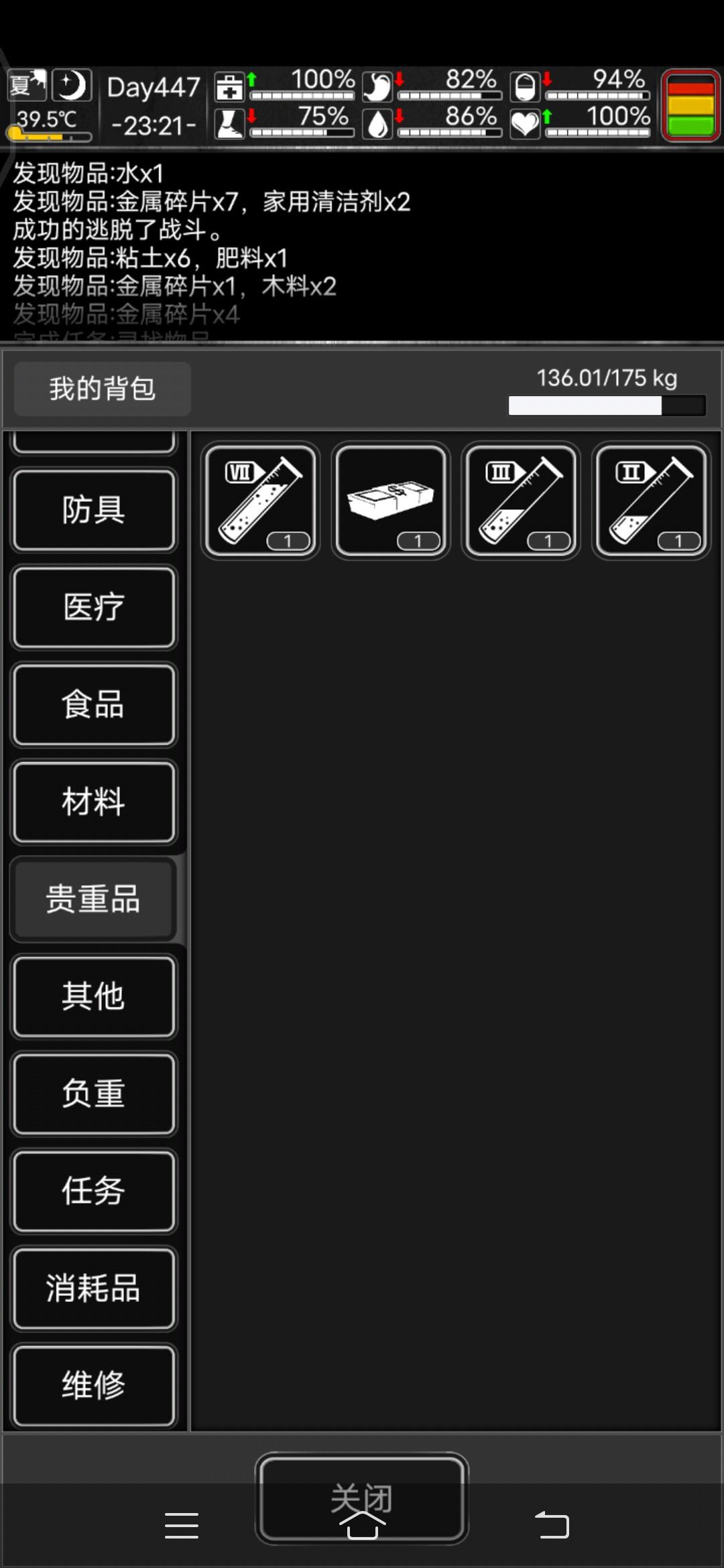Click the colored status bars panel top right
Screen dimensions: 724x1568
pos(691,106)
